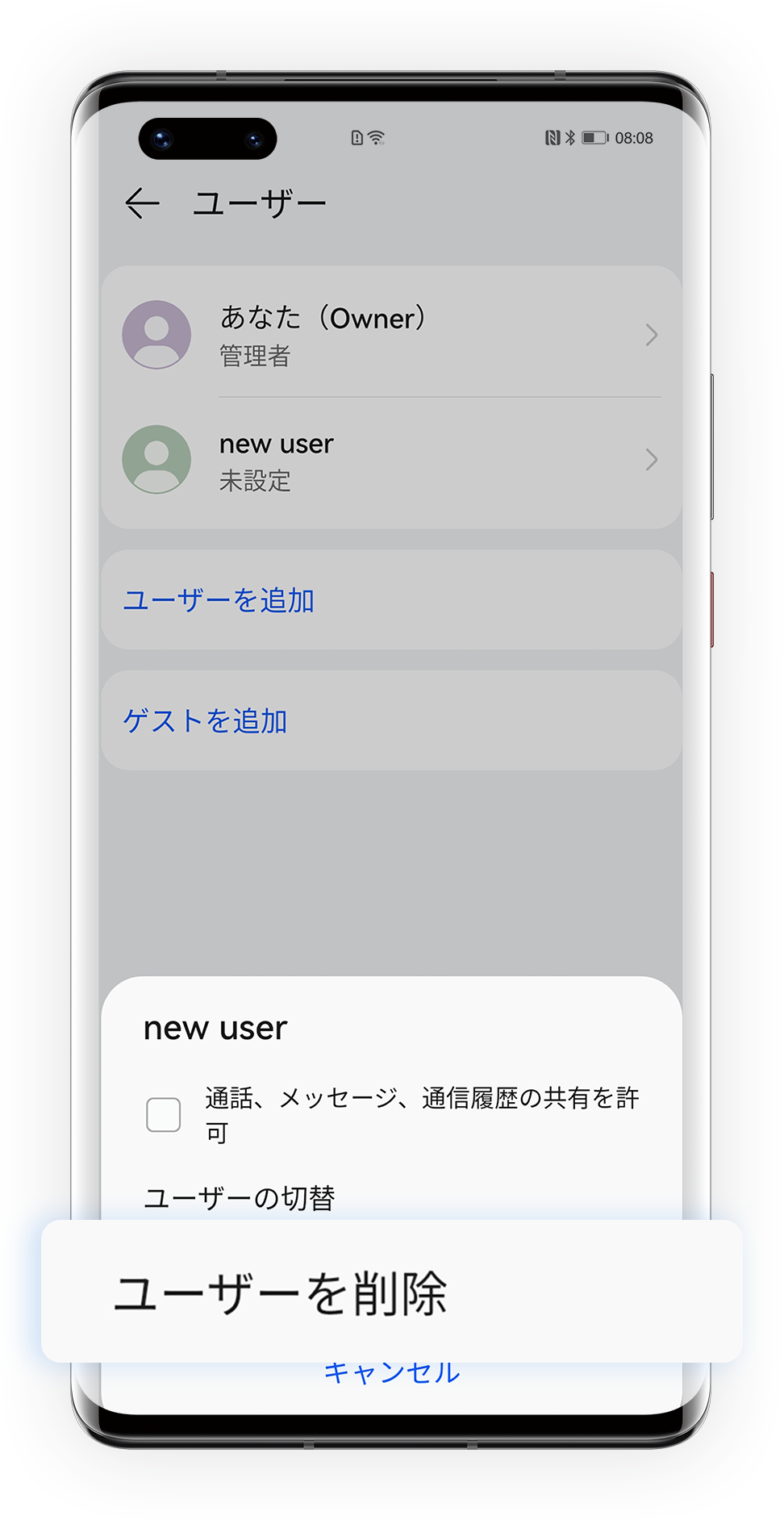Choose ユーザーを削除 to delete new user
The width and height of the screenshot is (784, 1520).
click(280, 1294)
